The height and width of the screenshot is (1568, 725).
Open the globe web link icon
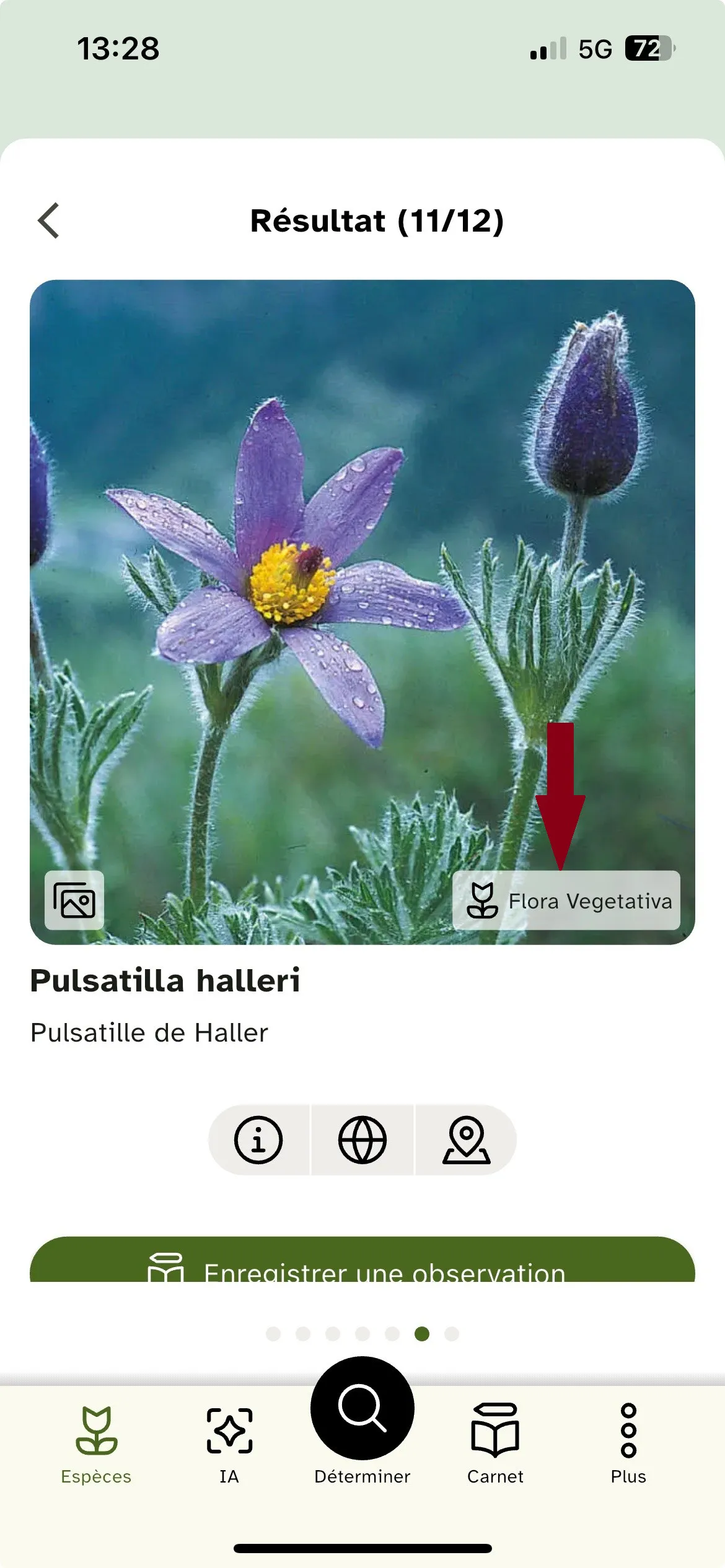point(362,1139)
